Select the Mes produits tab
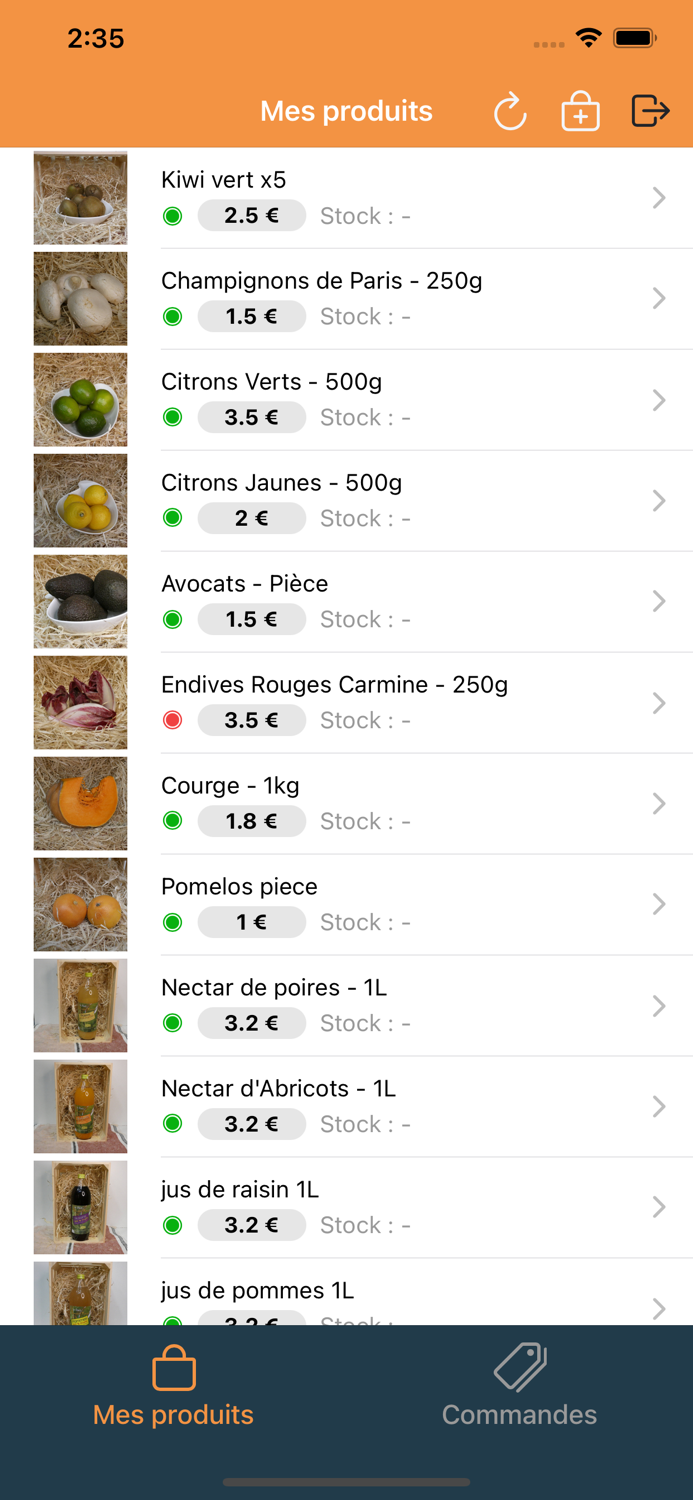Viewport: 693px width, 1500px height. point(173,1387)
